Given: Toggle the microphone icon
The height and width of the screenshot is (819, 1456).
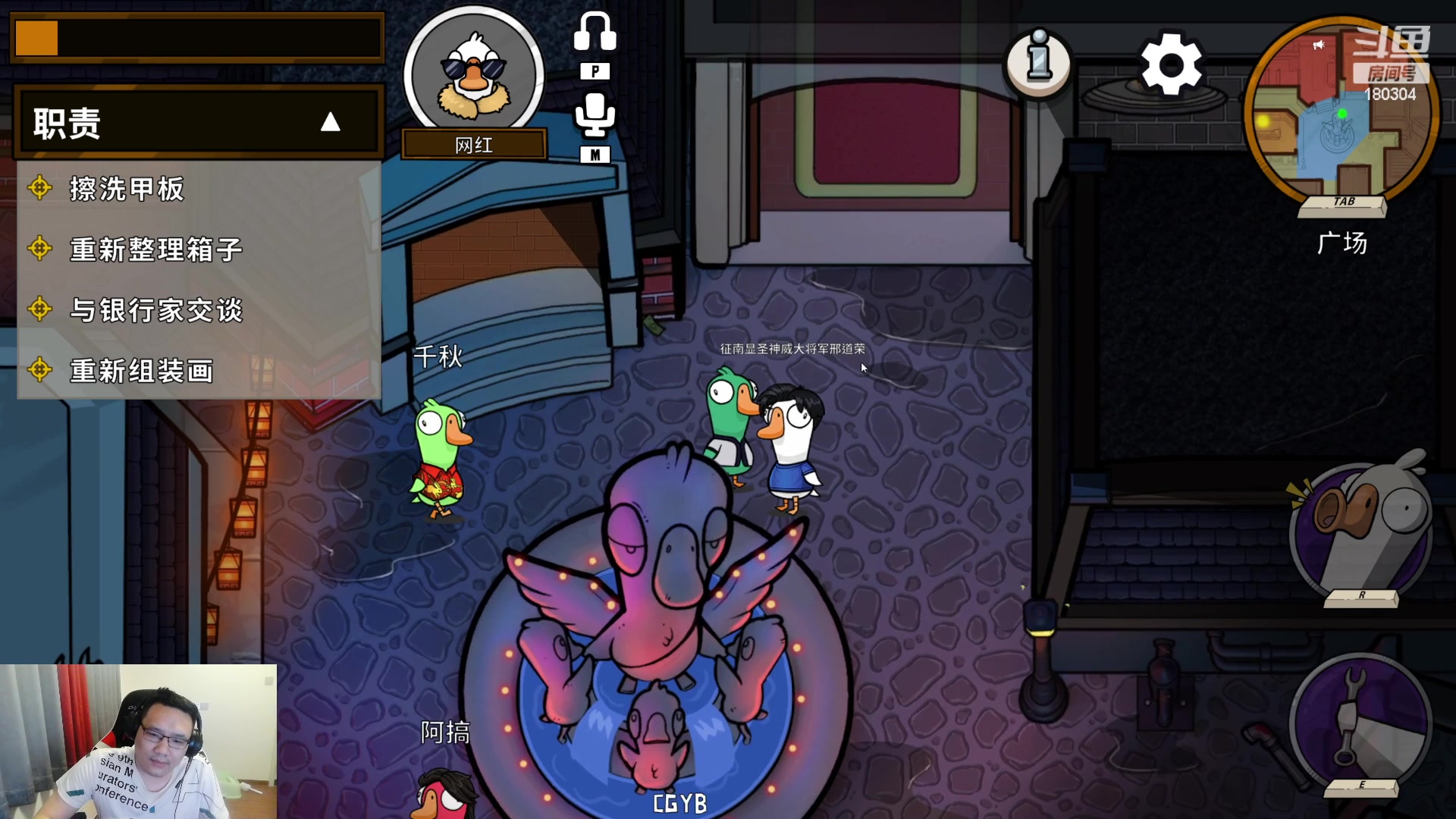Looking at the screenshot, I should [595, 116].
